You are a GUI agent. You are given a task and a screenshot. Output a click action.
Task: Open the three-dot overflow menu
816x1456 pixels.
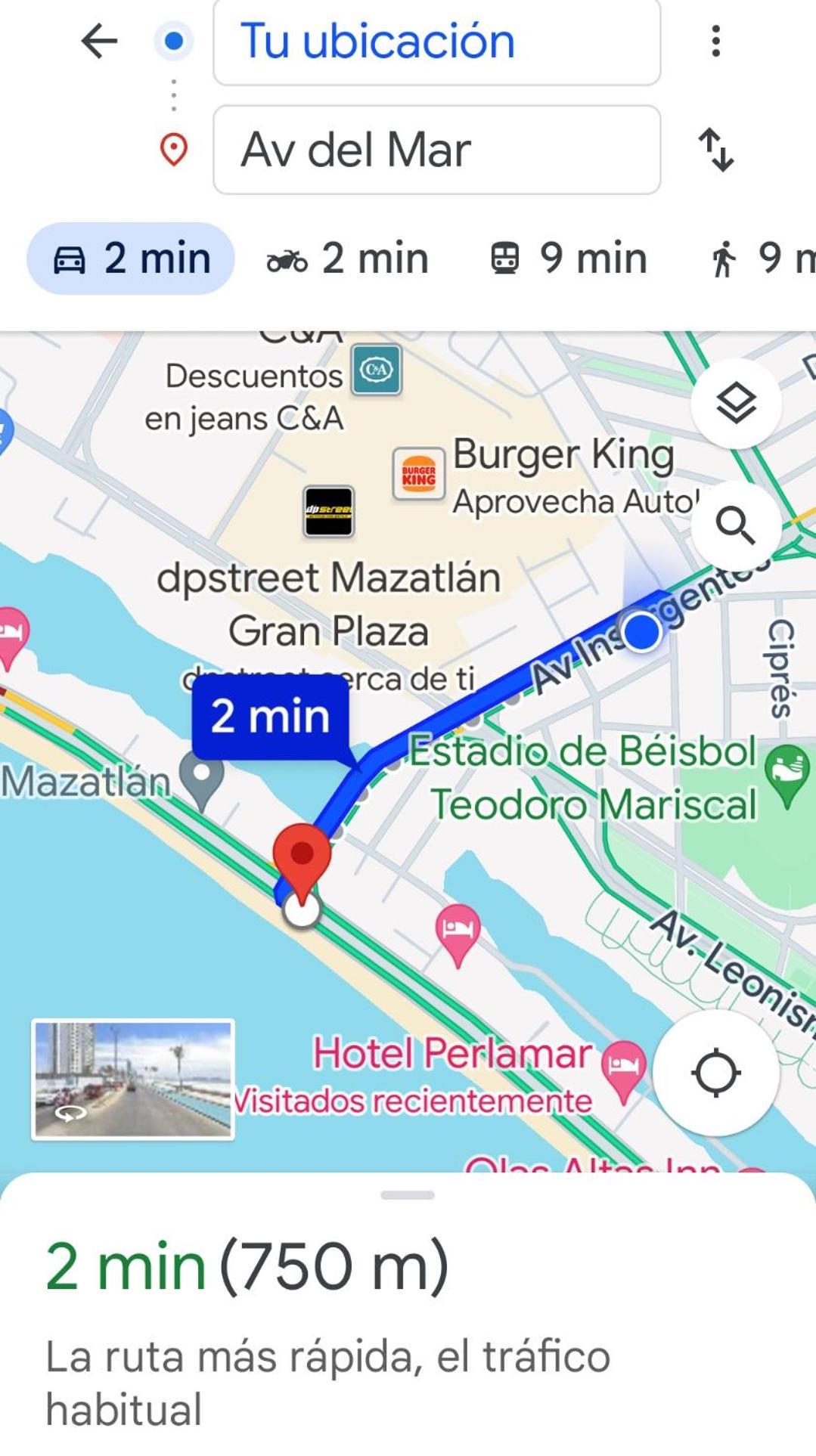pyautogui.click(x=715, y=42)
